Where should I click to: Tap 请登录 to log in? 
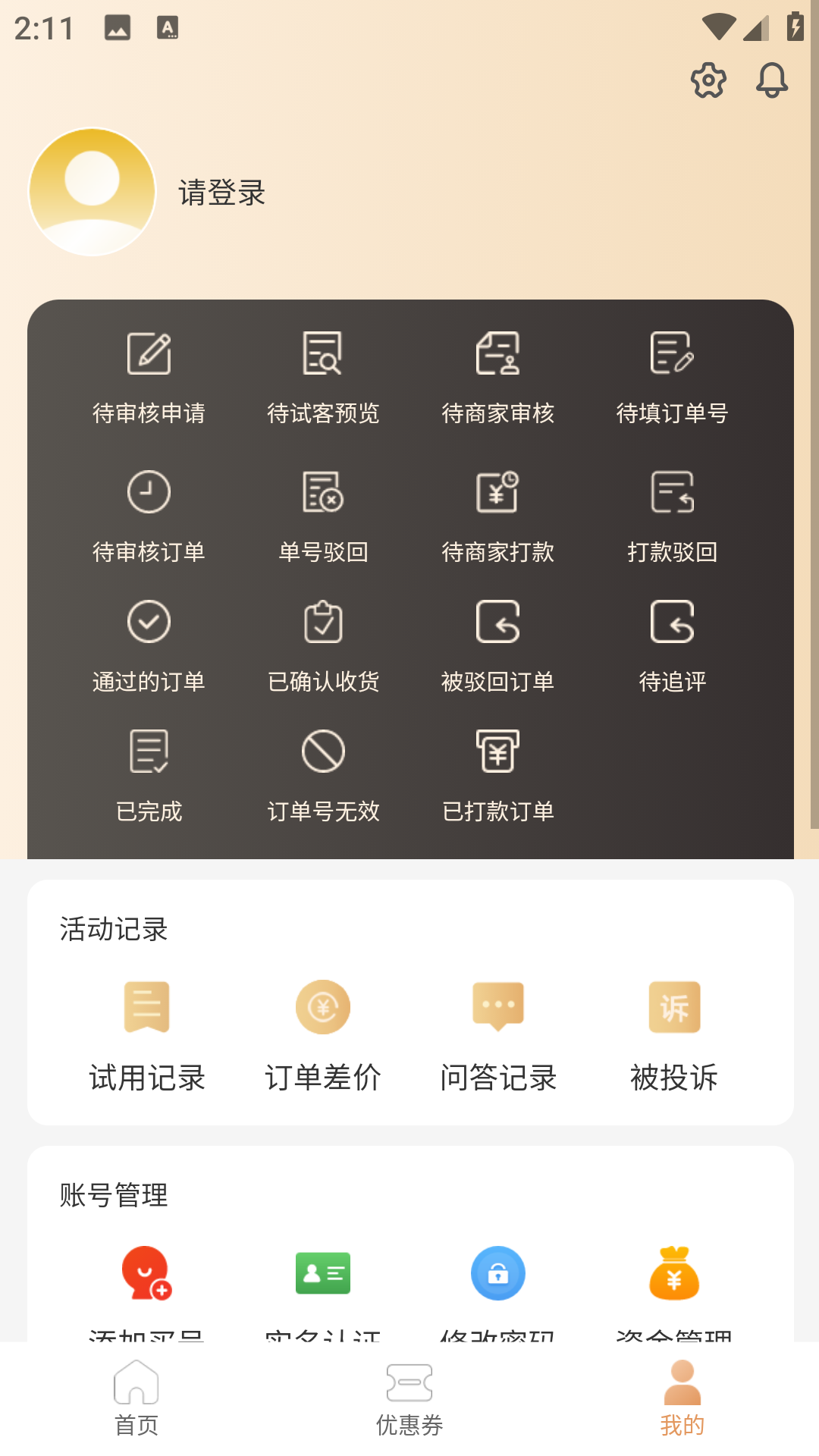point(221,193)
